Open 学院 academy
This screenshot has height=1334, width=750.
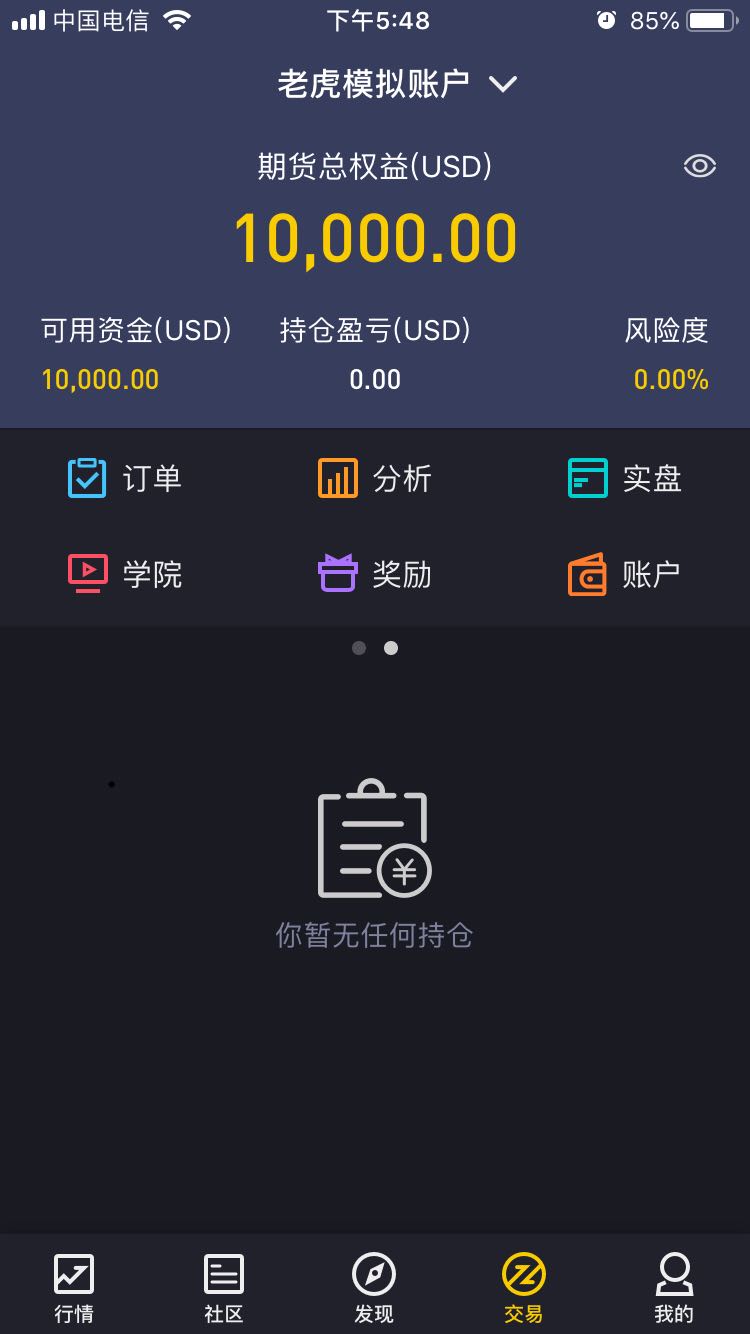pos(125,574)
